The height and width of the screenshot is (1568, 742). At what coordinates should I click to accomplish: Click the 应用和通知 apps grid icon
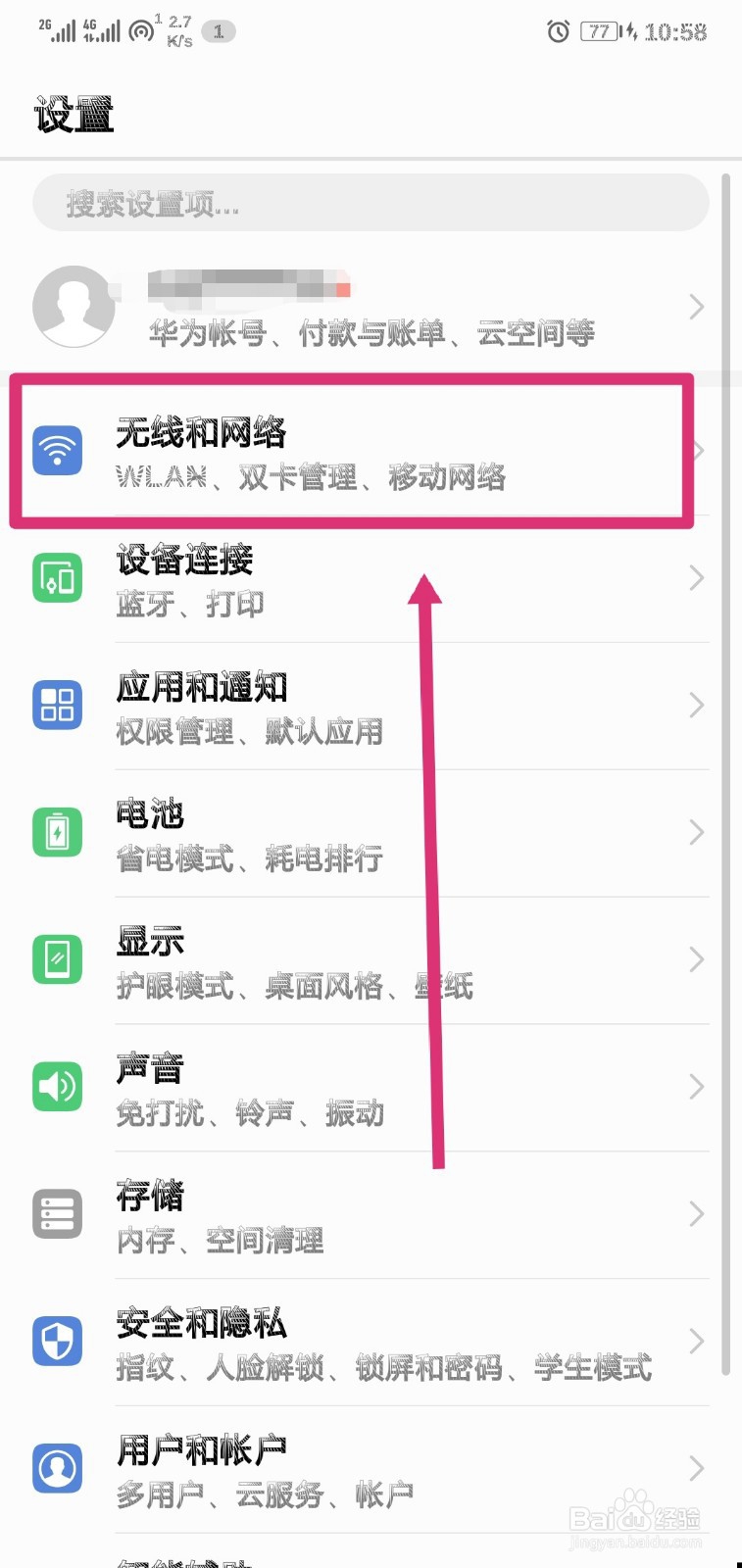[x=57, y=705]
